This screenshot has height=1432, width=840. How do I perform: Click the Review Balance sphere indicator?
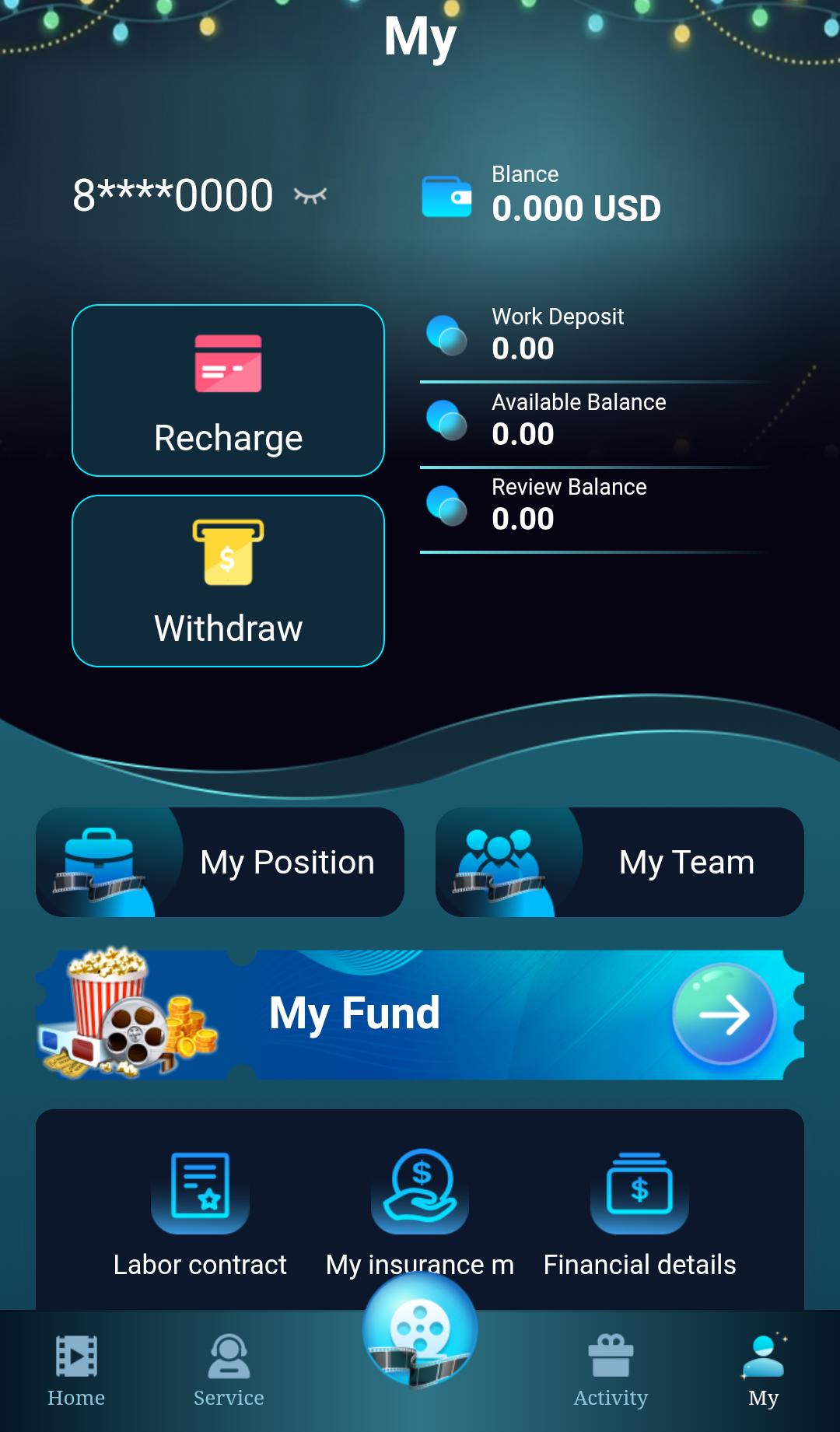point(449,506)
